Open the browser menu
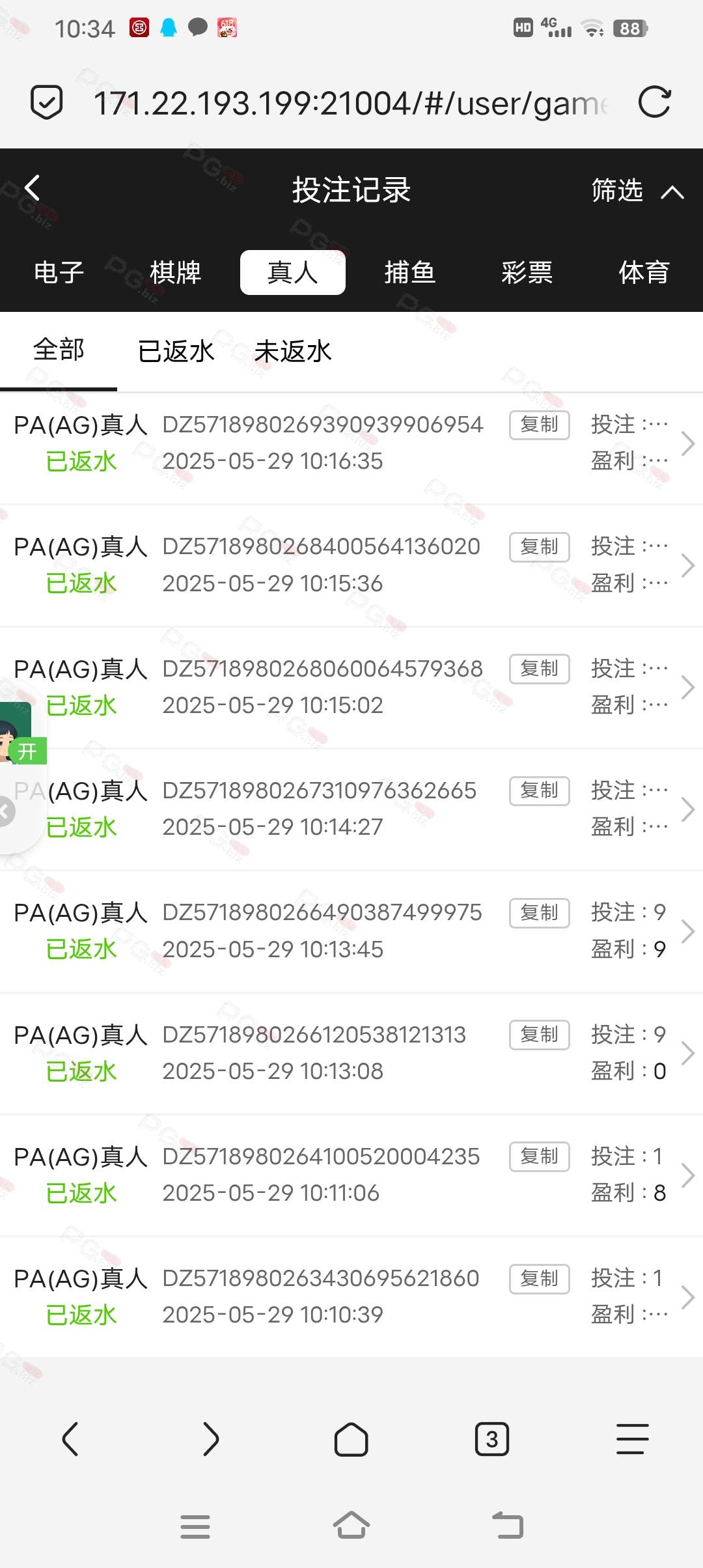 pyautogui.click(x=632, y=1439)
